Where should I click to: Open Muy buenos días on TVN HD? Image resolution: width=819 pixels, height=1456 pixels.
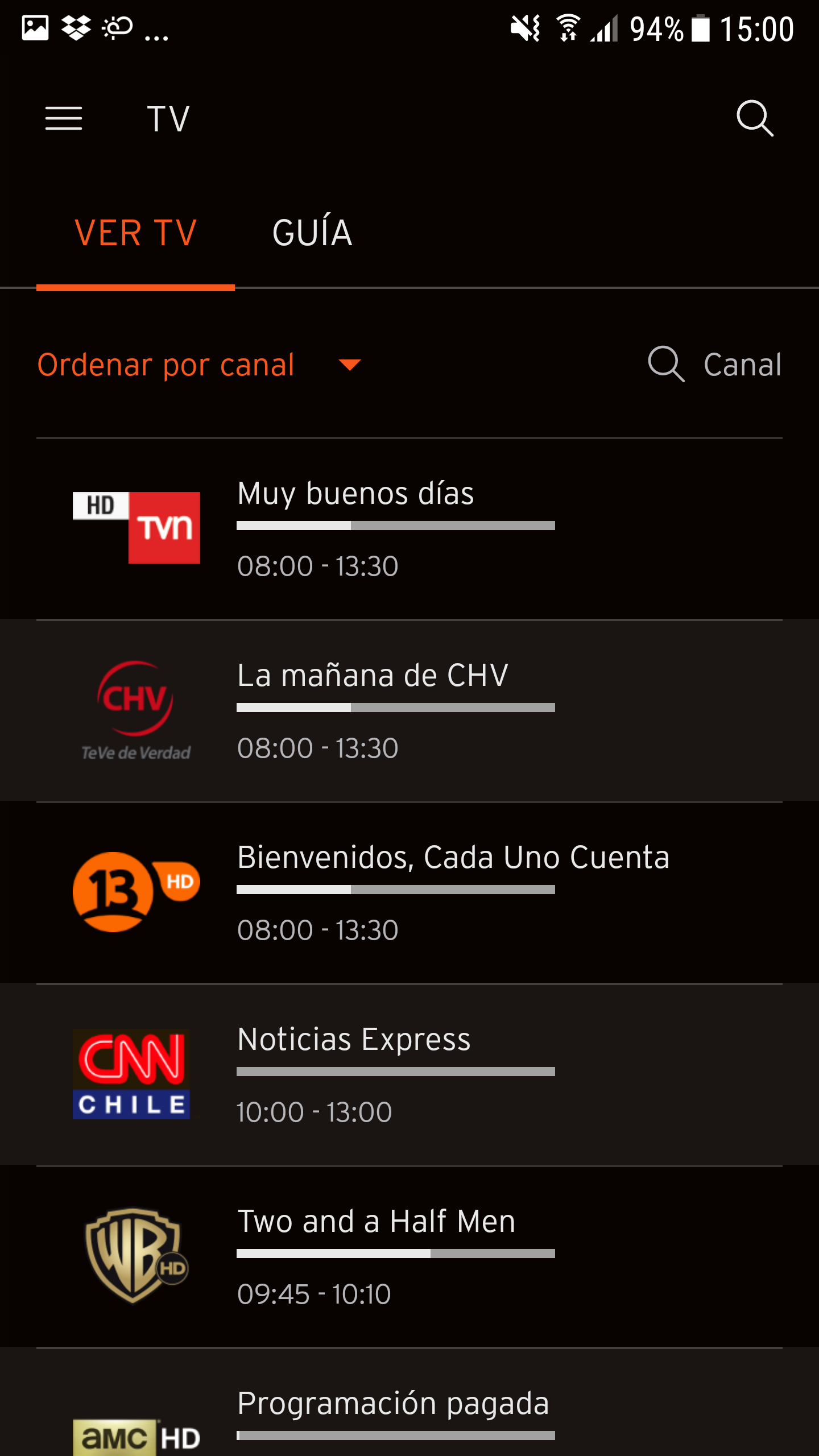pos(409,528)
